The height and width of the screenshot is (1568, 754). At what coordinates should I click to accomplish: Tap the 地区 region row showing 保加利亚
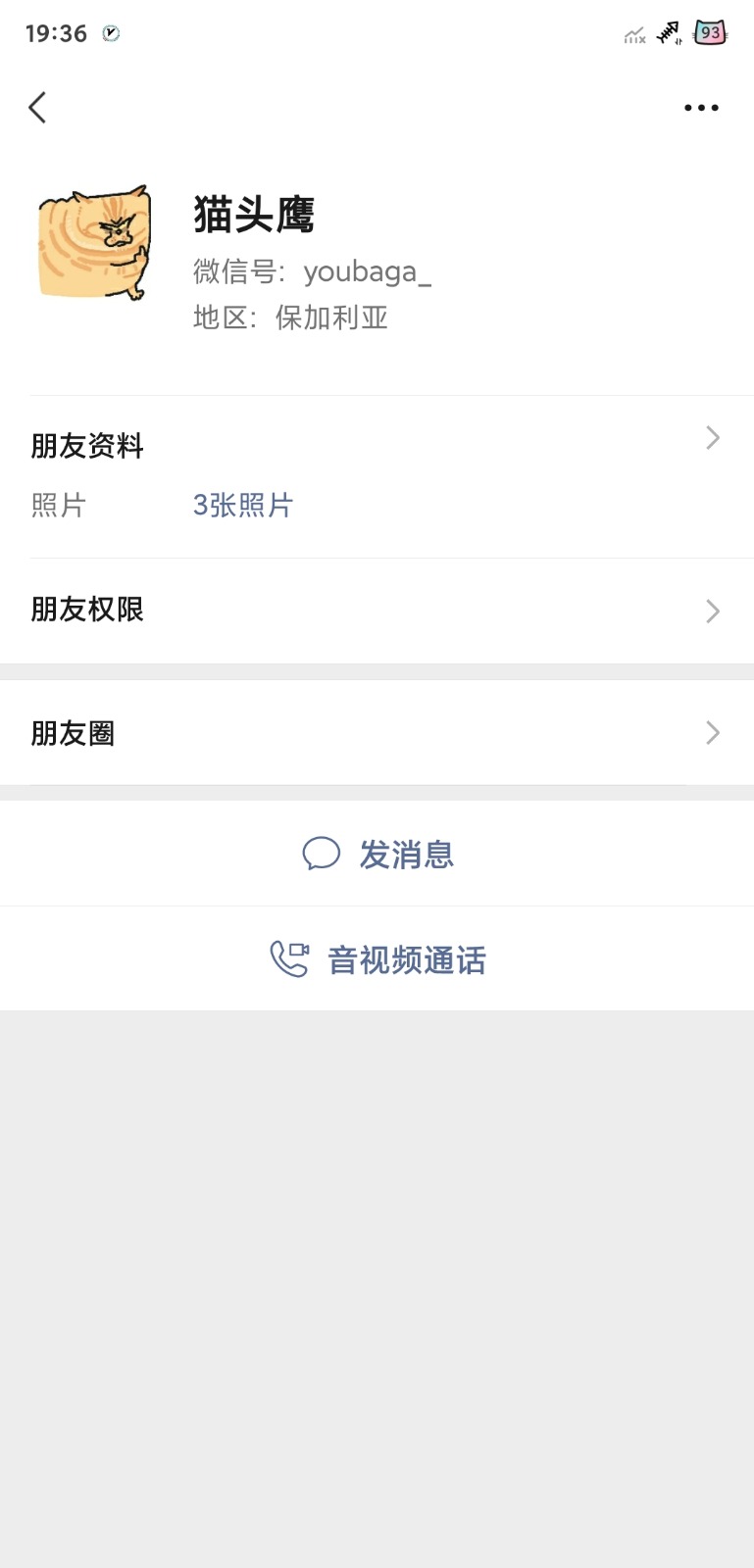[x=290, y=318]
